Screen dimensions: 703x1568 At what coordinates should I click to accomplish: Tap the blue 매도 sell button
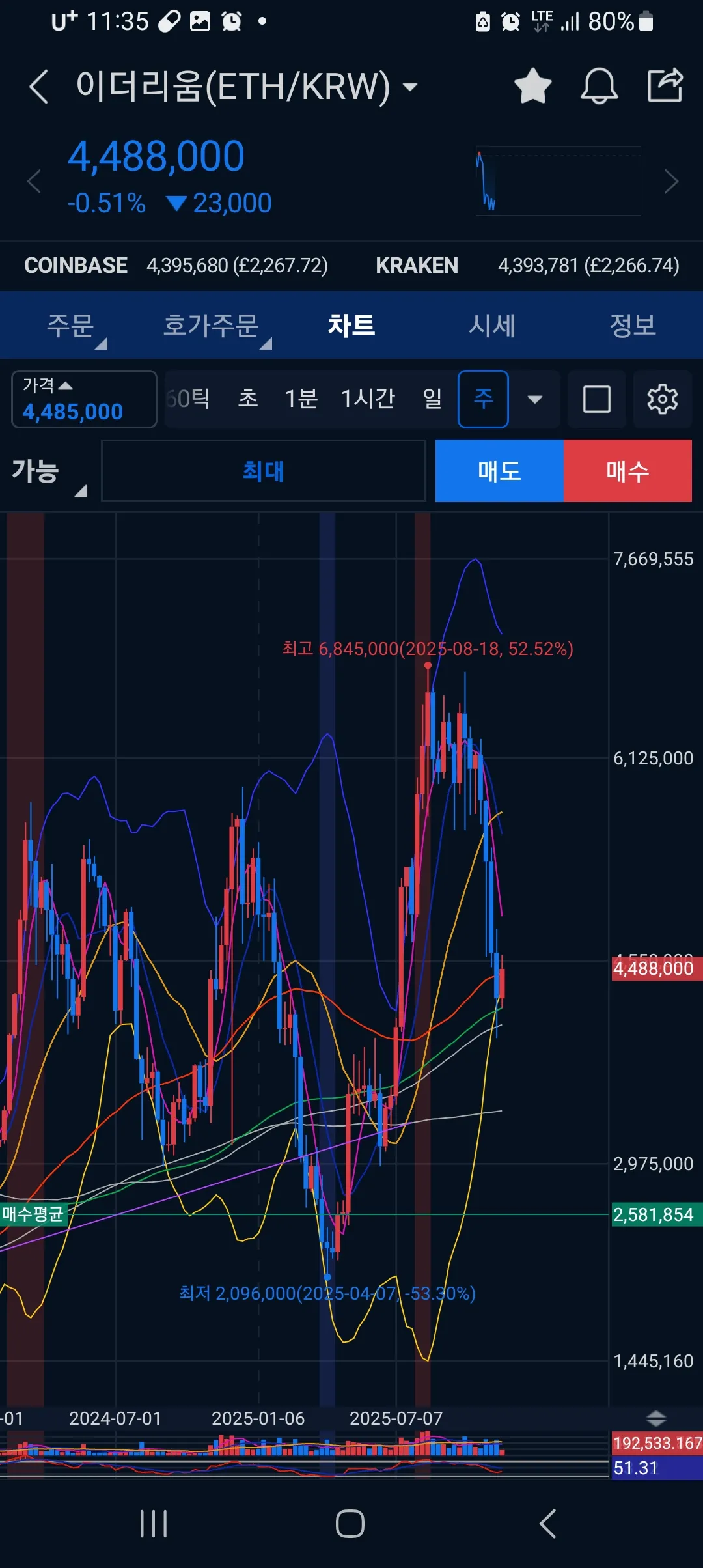499,471
